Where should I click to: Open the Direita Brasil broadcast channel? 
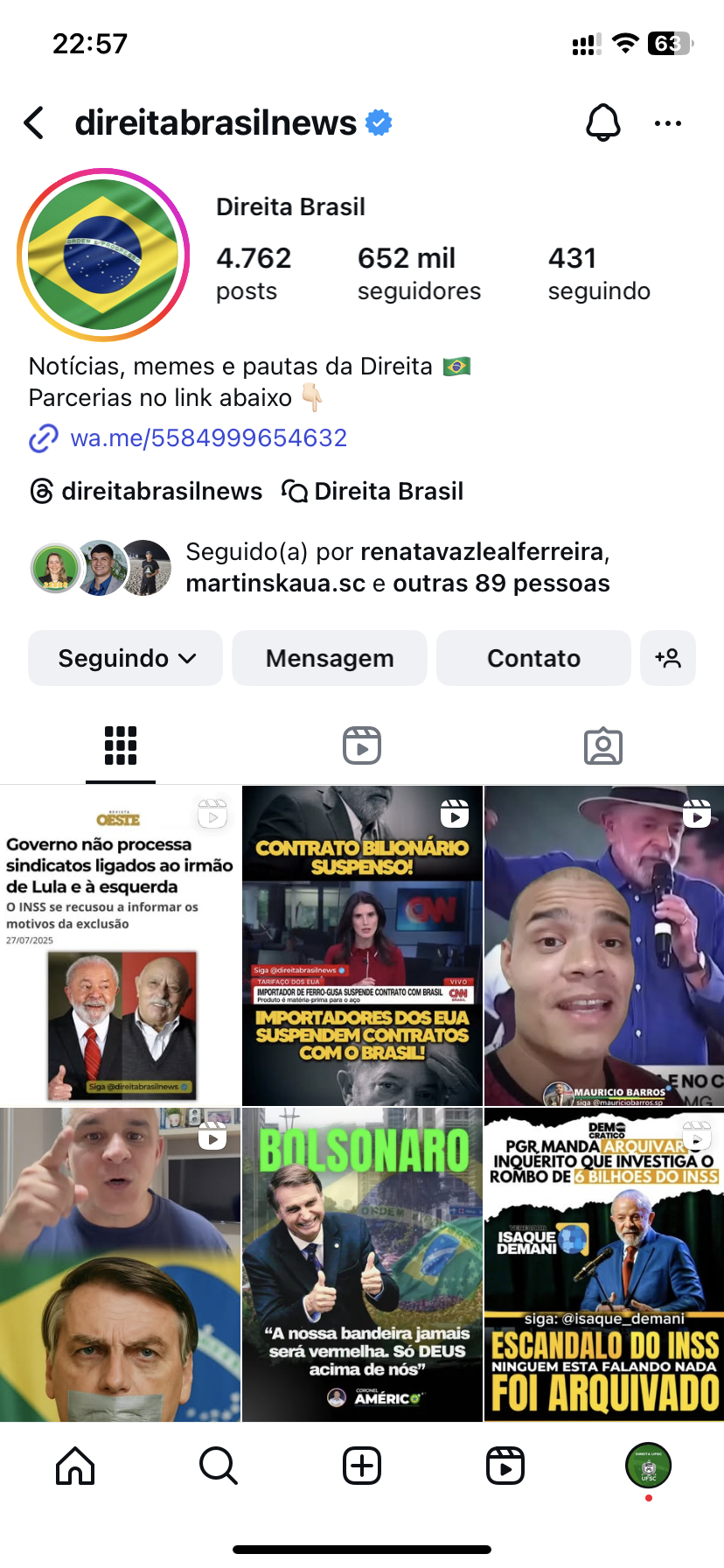372,492
